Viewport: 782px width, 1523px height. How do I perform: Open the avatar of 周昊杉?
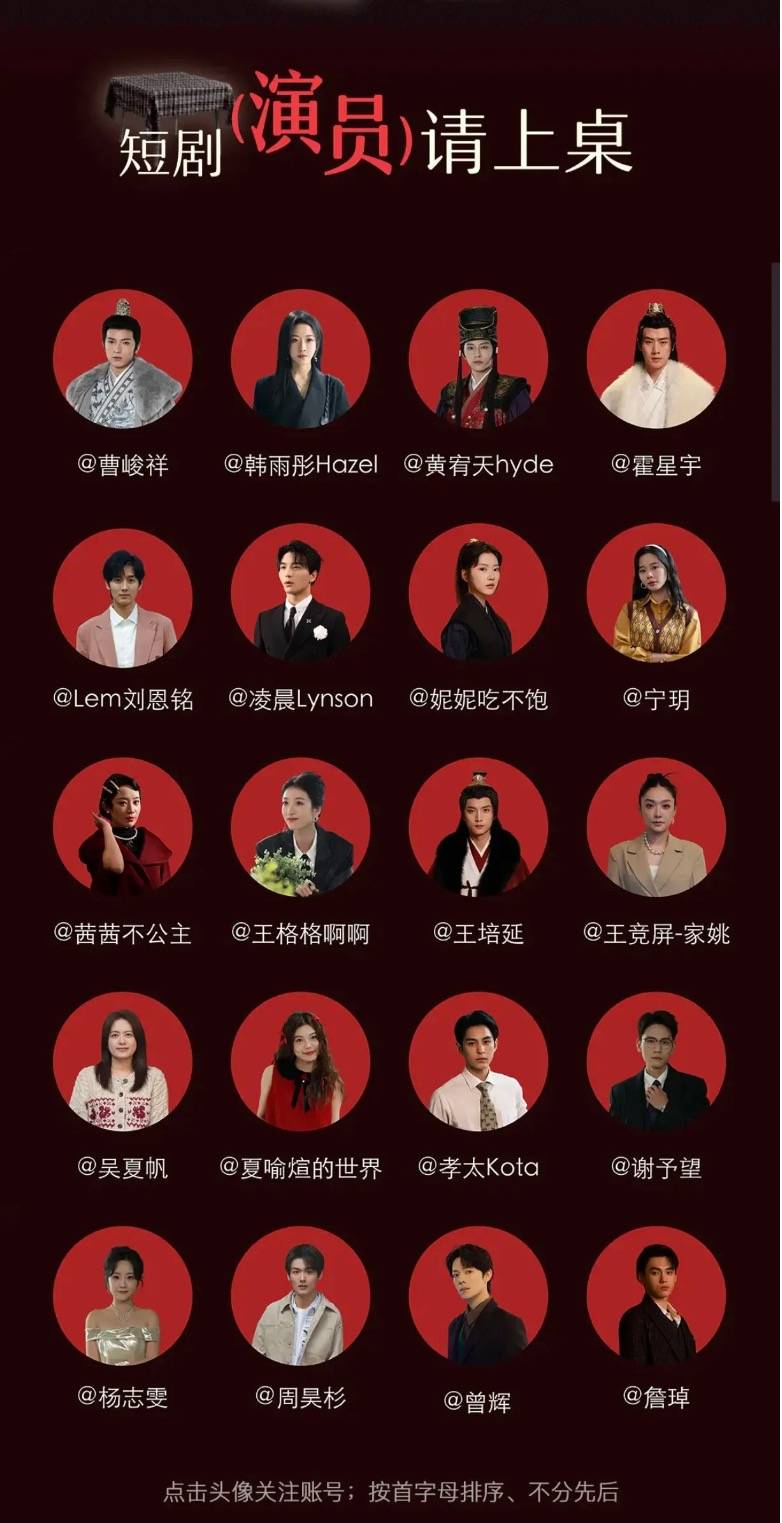(x=301, y=1295)
